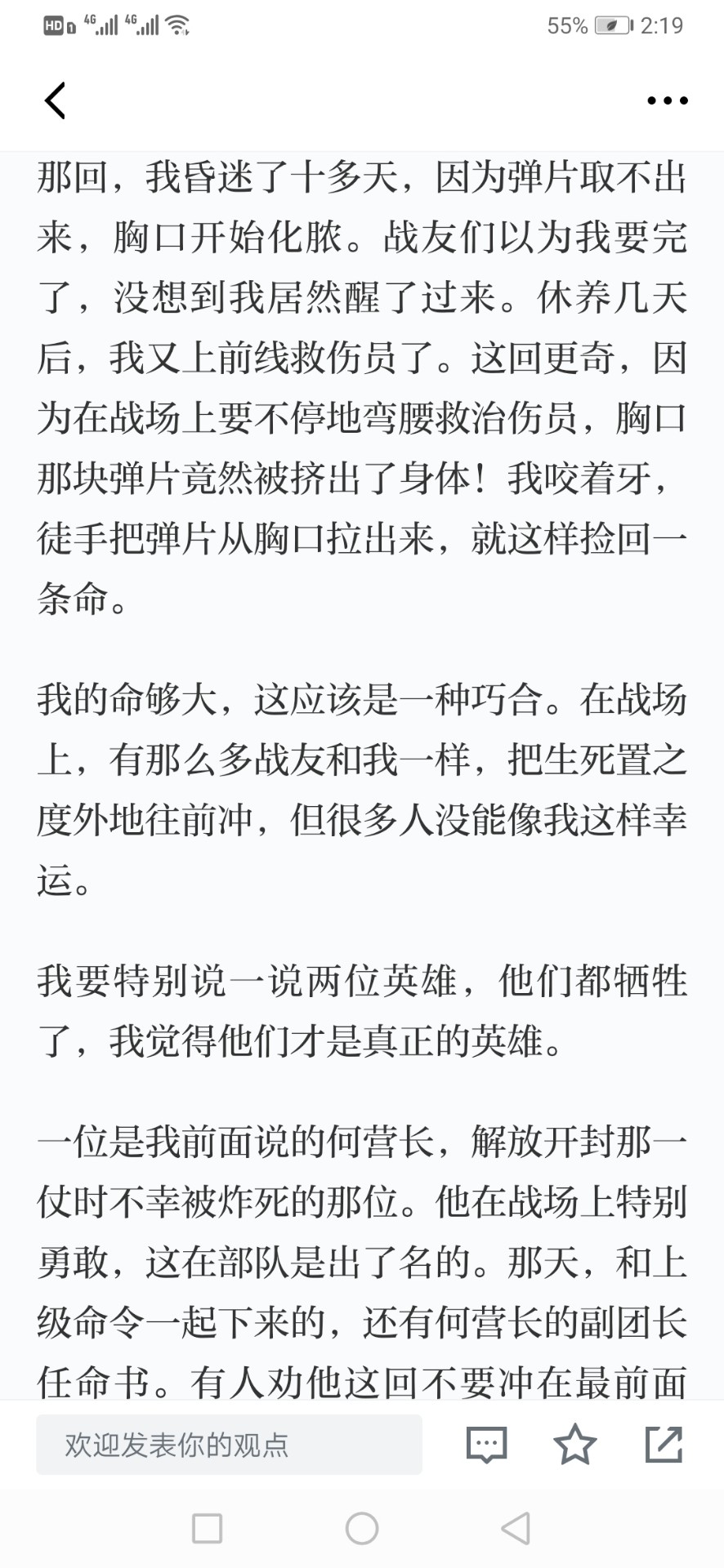
Task: Go back using the top-left arrow
Action: tap(55, 101)
